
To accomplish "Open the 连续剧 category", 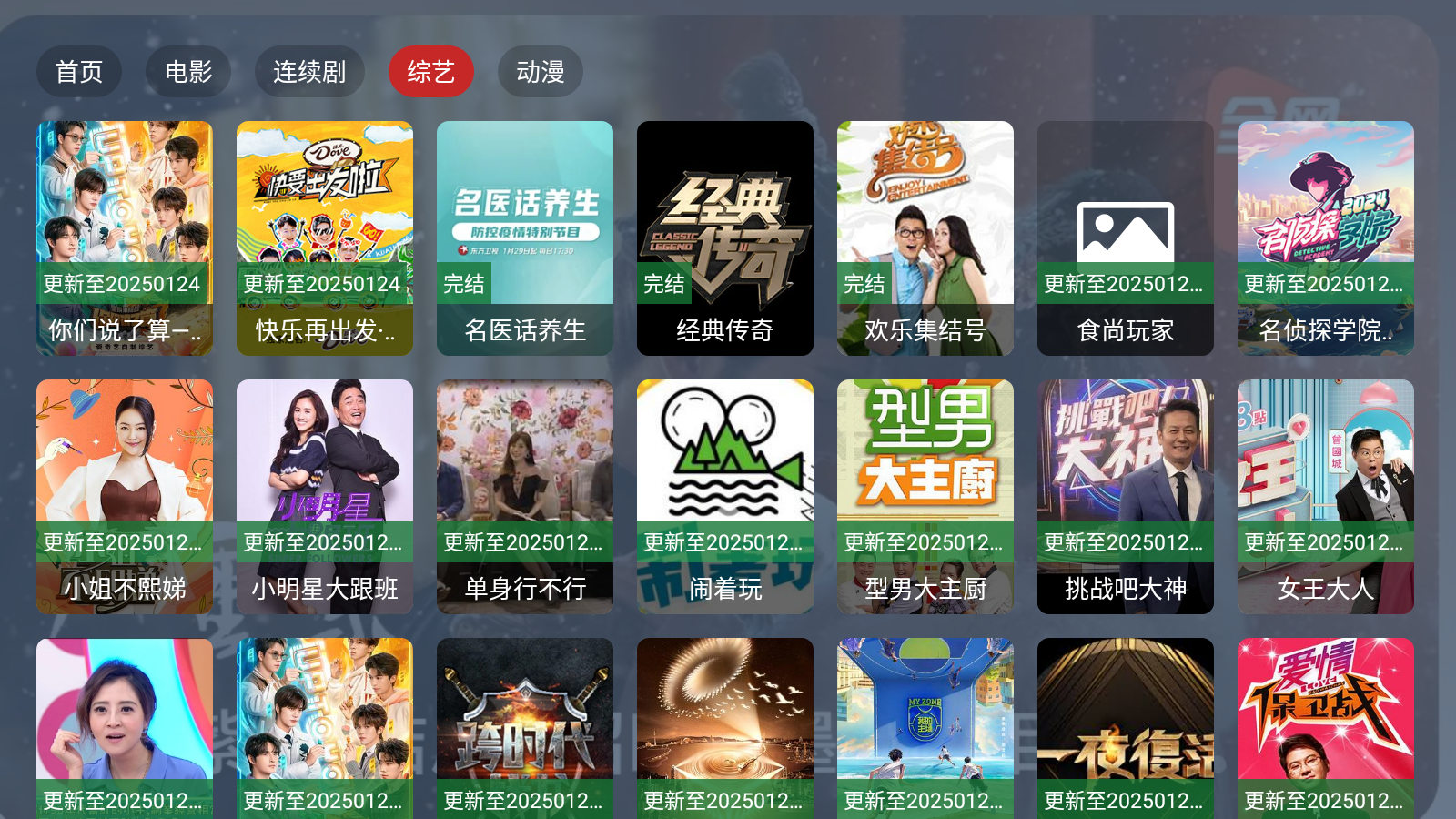I will tap(309, 72).
